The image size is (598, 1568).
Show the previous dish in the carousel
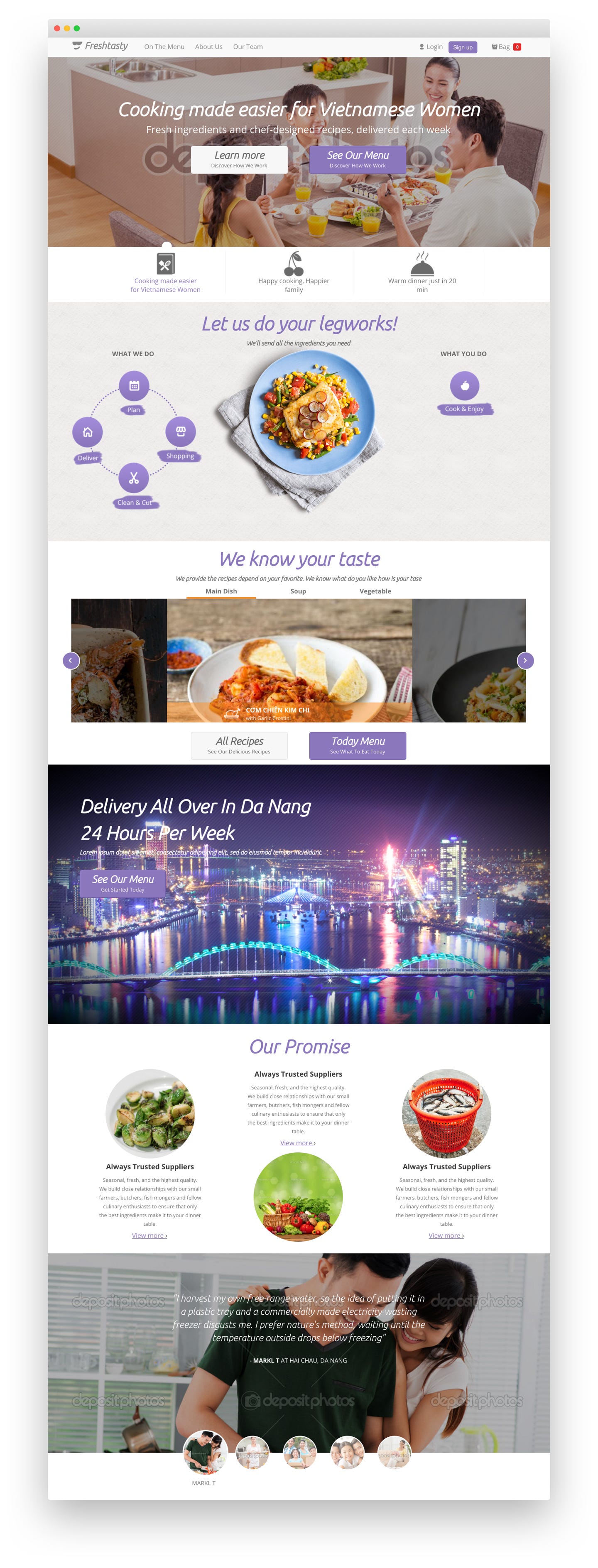(x=71, y=660)
